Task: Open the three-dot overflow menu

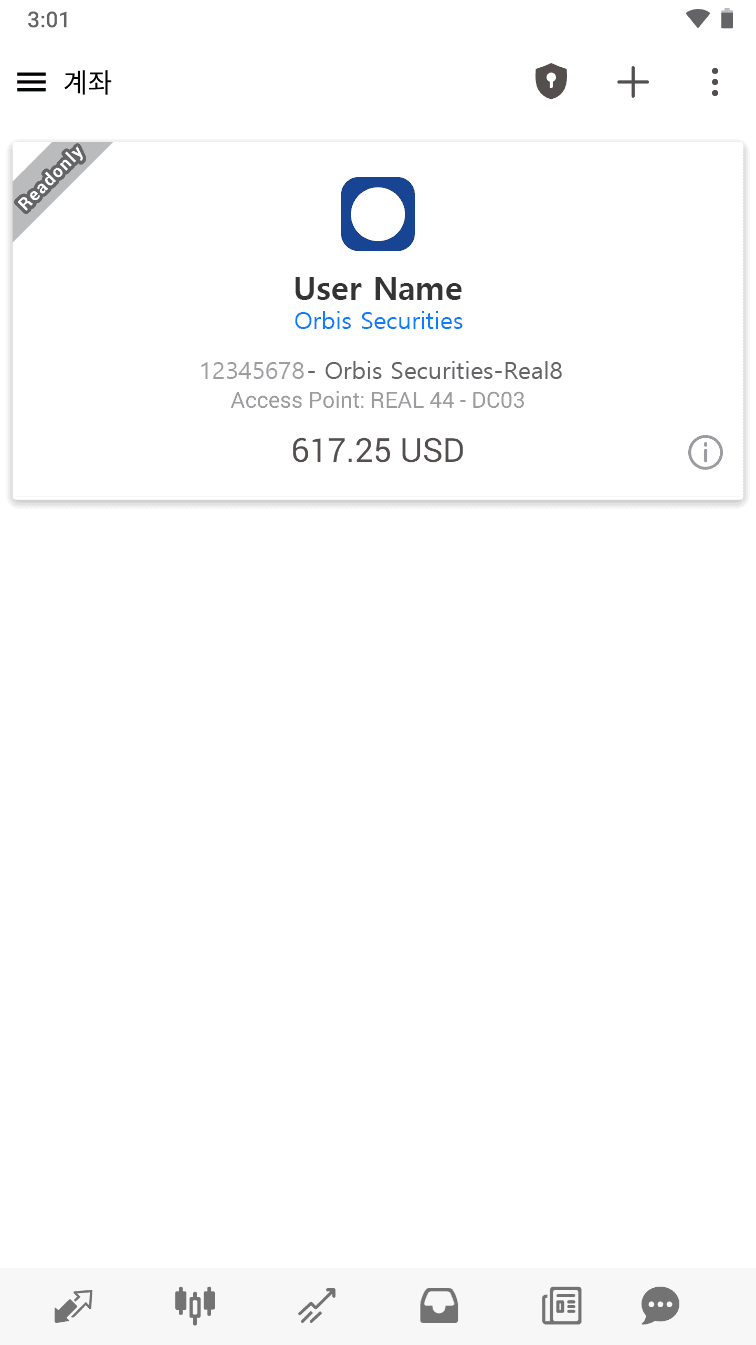Action: pyautogui.click(x=714, y=82)
